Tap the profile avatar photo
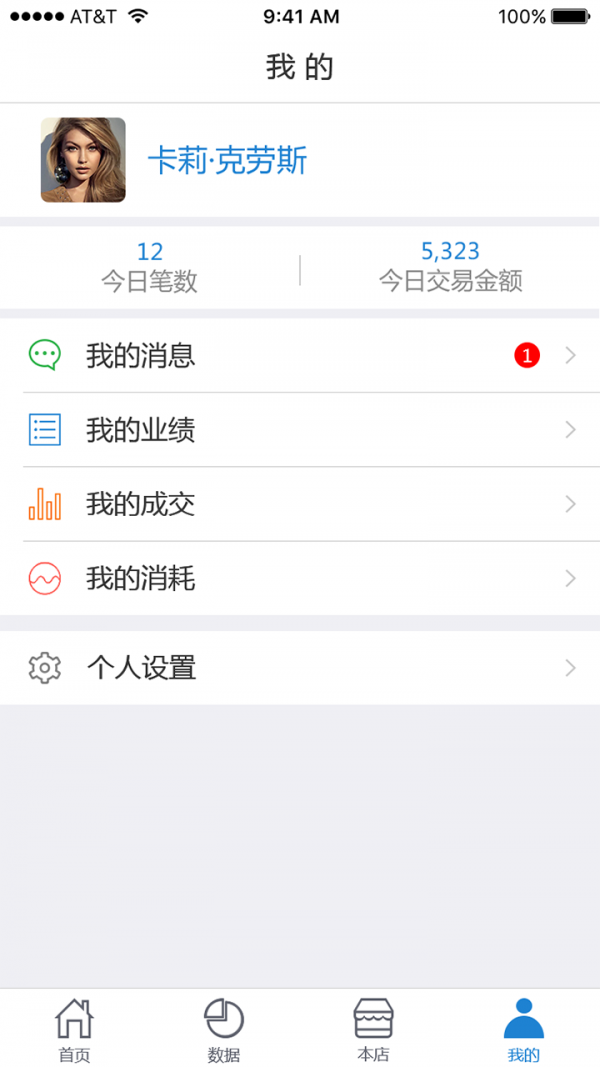The height and width of the screenshot is (1067, 600). tap(83, 160)
